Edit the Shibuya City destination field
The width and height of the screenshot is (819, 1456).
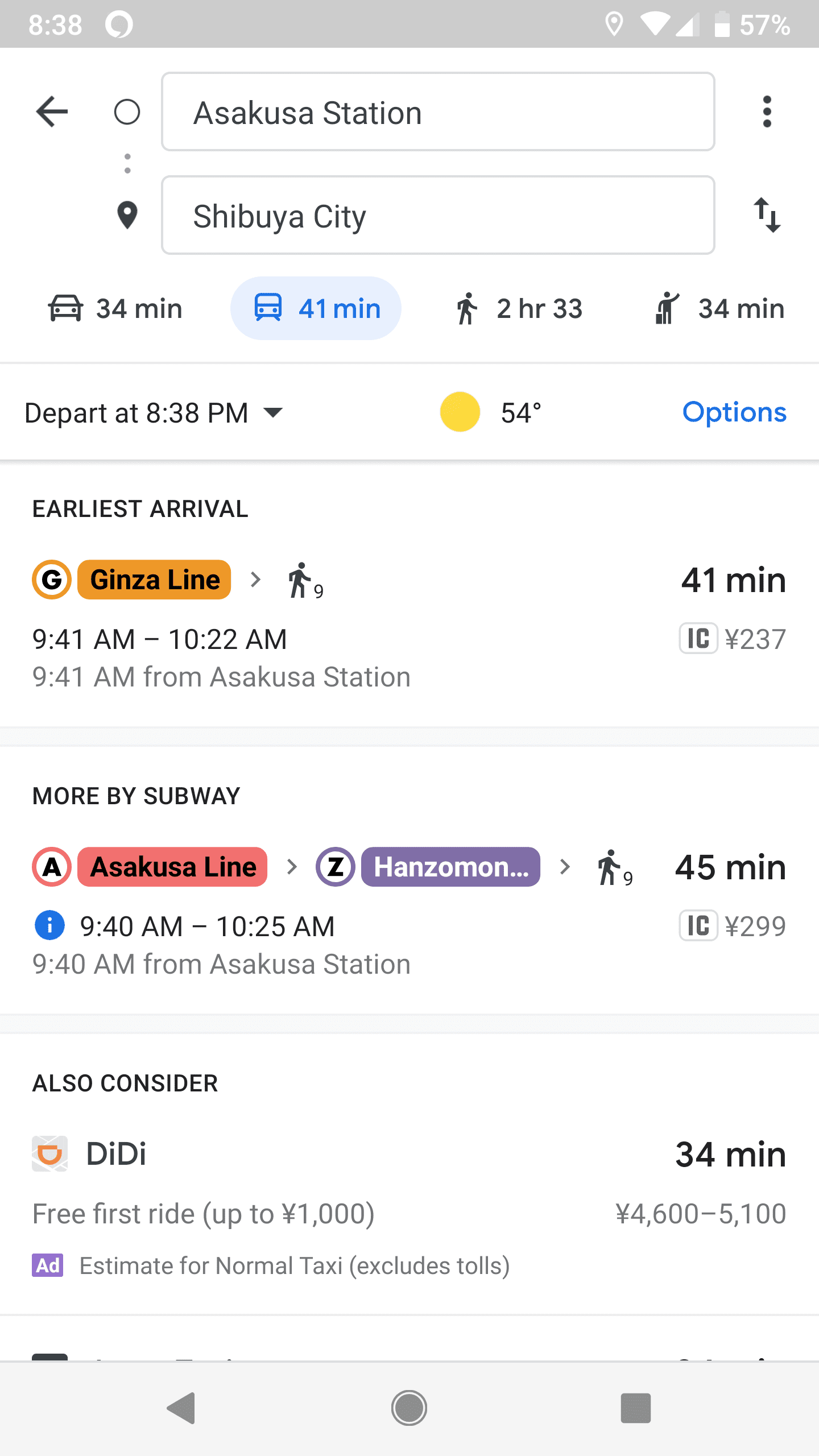(x=438, y=216)
